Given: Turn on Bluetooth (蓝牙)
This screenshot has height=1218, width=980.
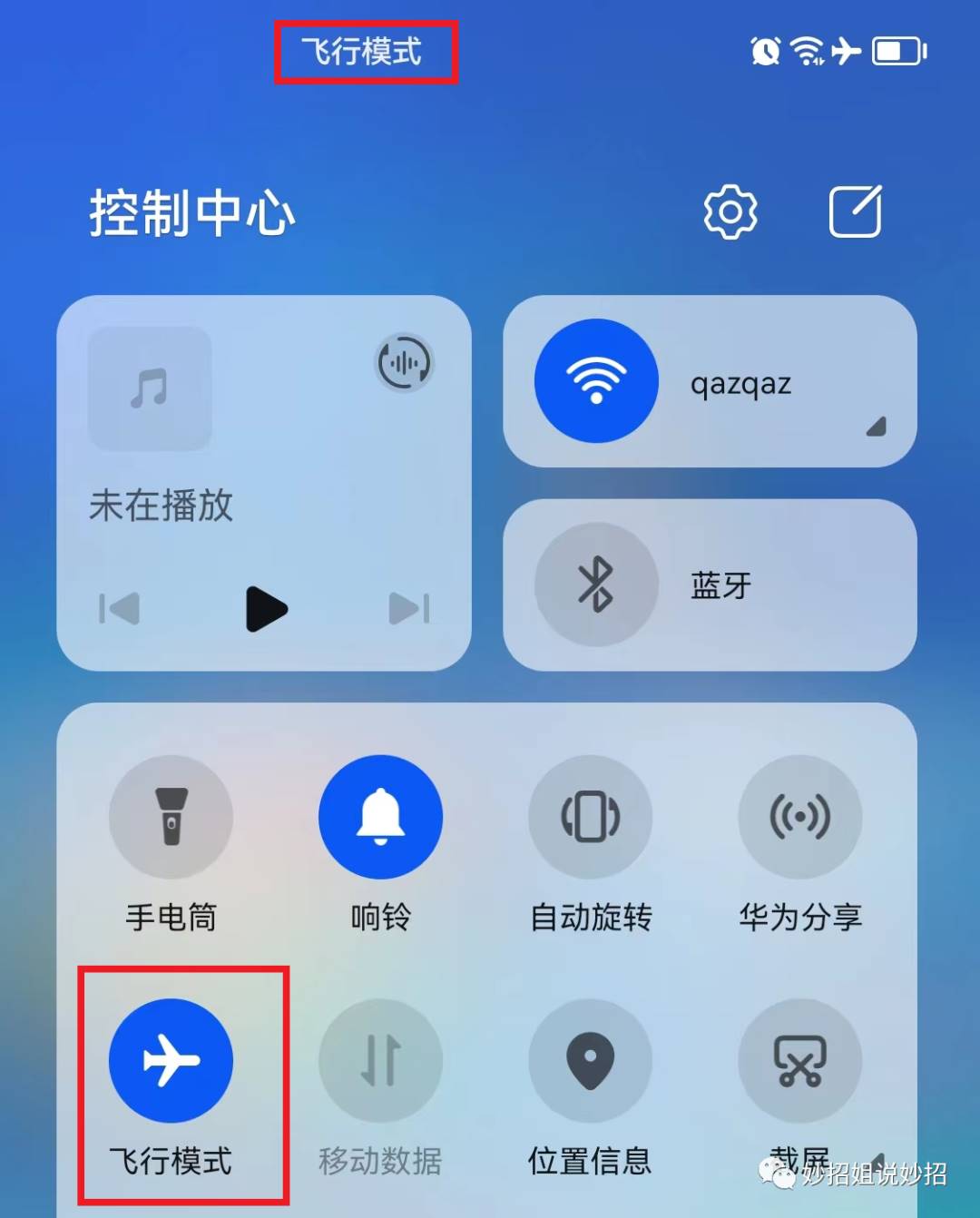Looking at the screenshot, I should pos(596,584).
